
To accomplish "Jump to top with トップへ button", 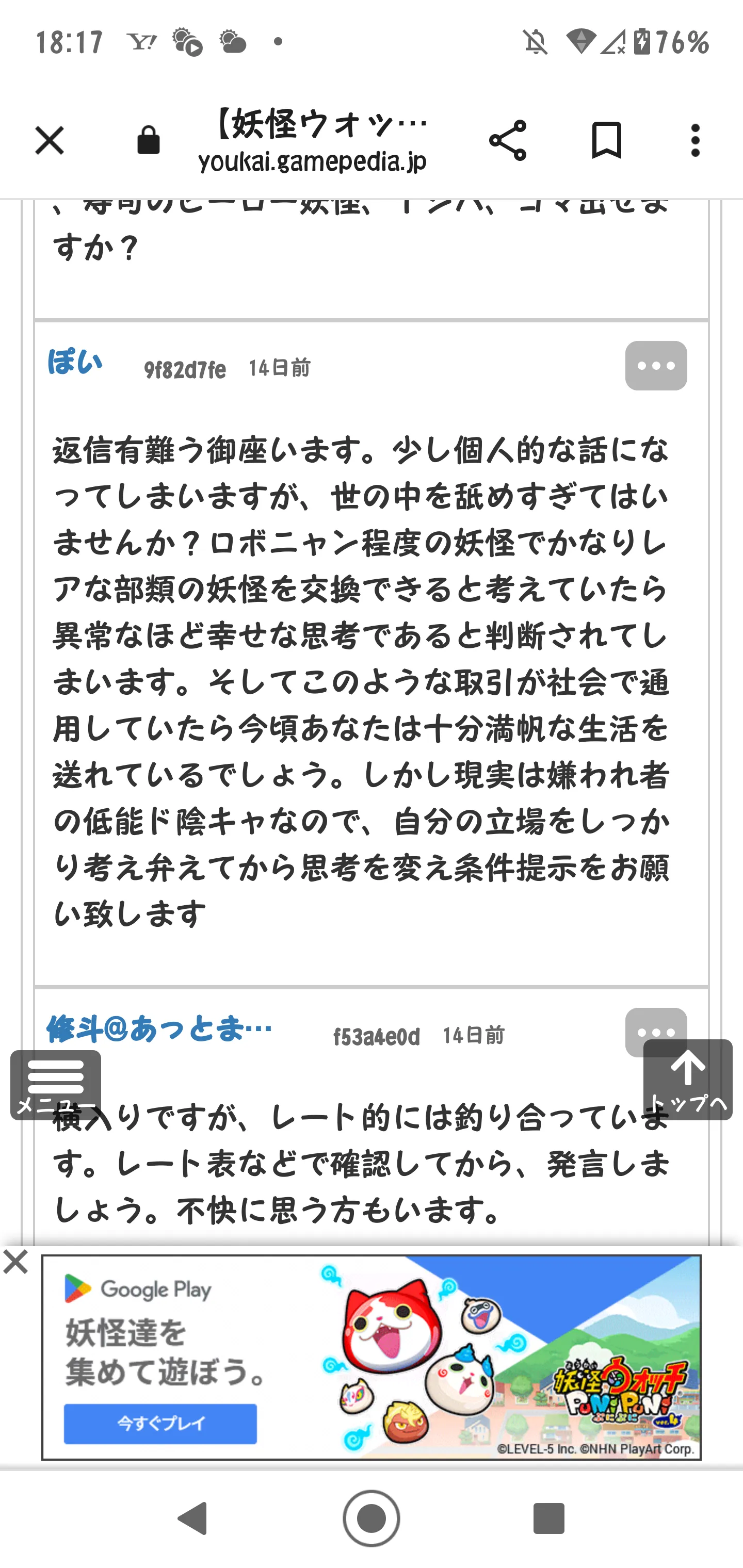I will (688, 1080).
